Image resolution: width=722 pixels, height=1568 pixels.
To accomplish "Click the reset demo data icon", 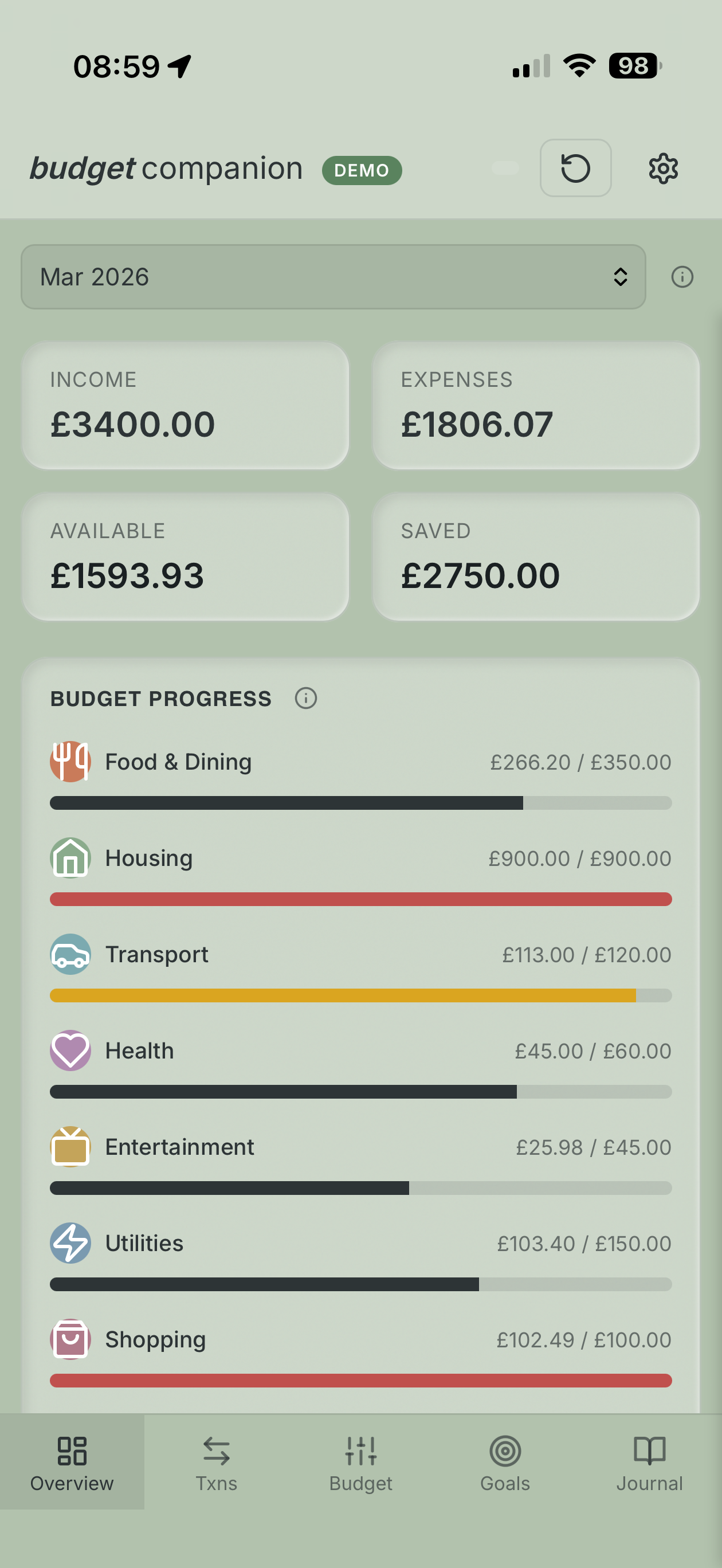I will [575, 168].
